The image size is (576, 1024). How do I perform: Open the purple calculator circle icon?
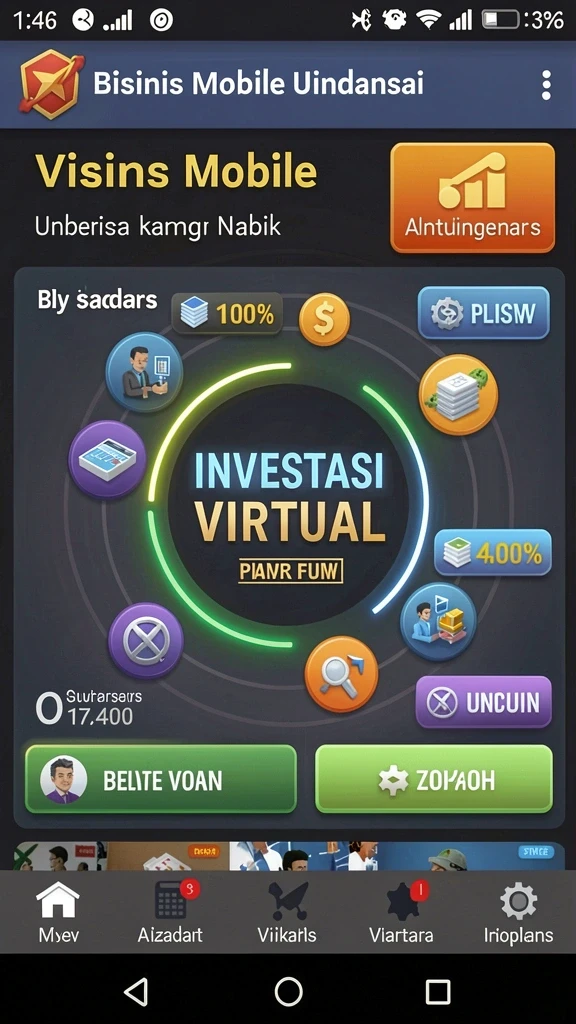click(x=108, y=459)
